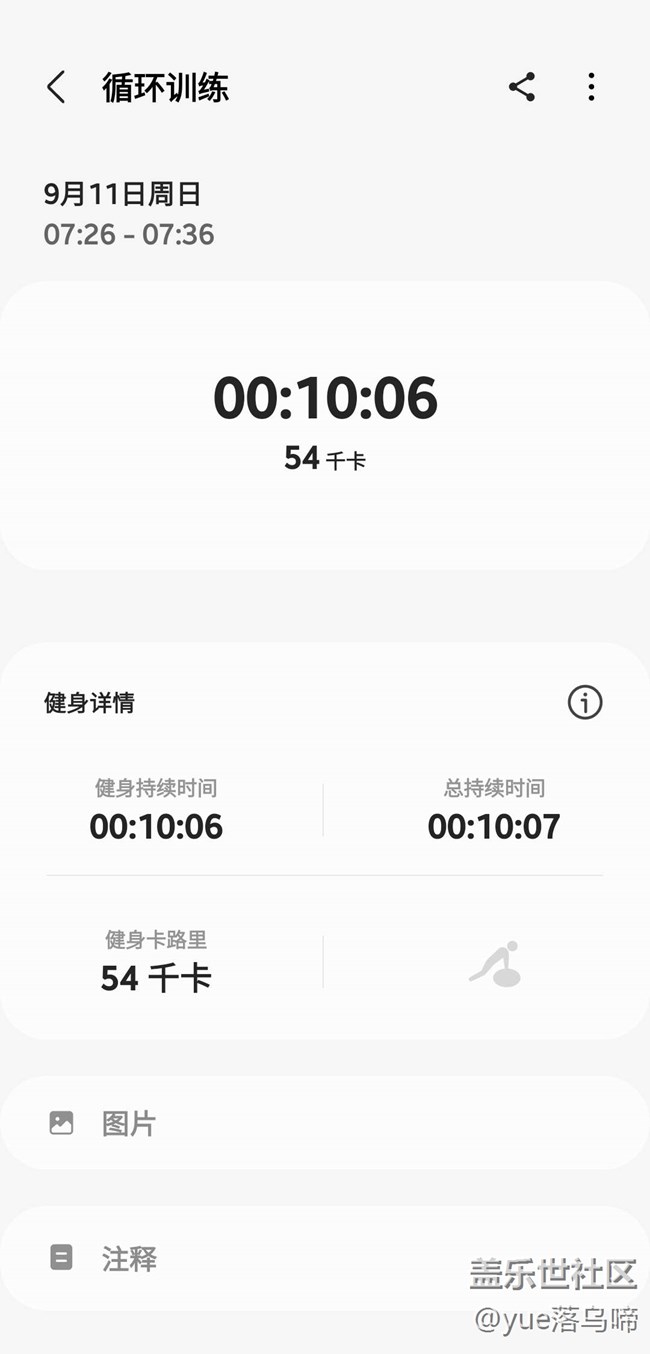
Task: Tap the 健身详情 info icon
Action: [x=585, y=703]
